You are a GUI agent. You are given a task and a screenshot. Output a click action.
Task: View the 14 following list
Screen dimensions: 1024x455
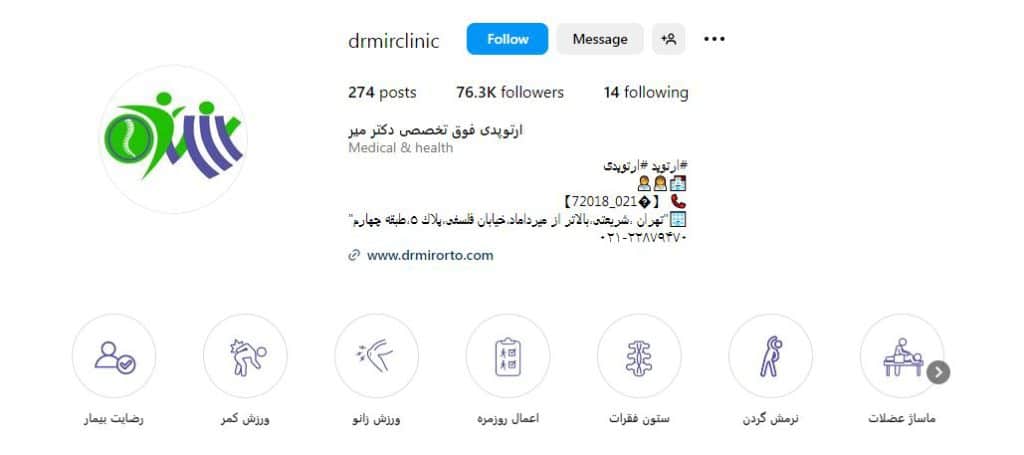645,92
